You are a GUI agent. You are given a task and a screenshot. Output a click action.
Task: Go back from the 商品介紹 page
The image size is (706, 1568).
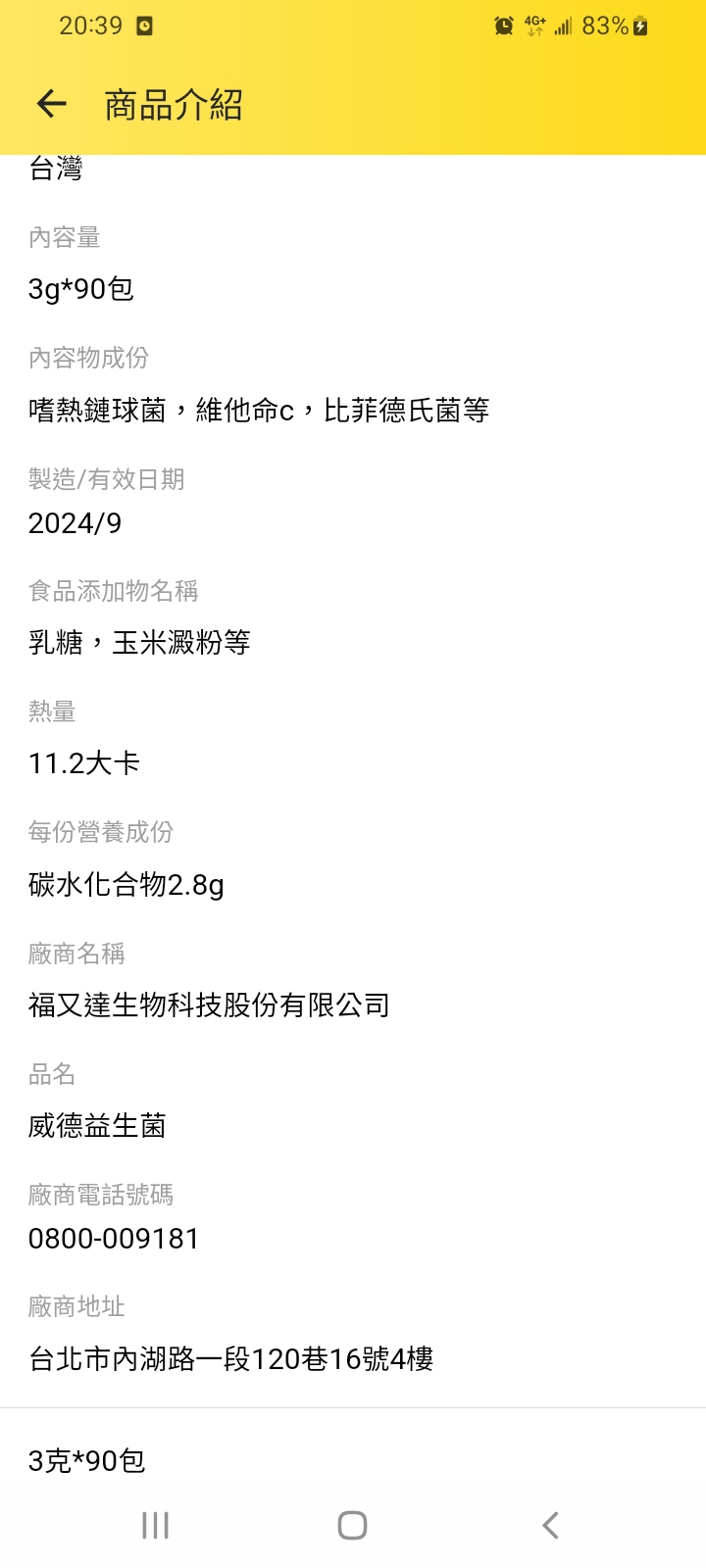point(51,104)
